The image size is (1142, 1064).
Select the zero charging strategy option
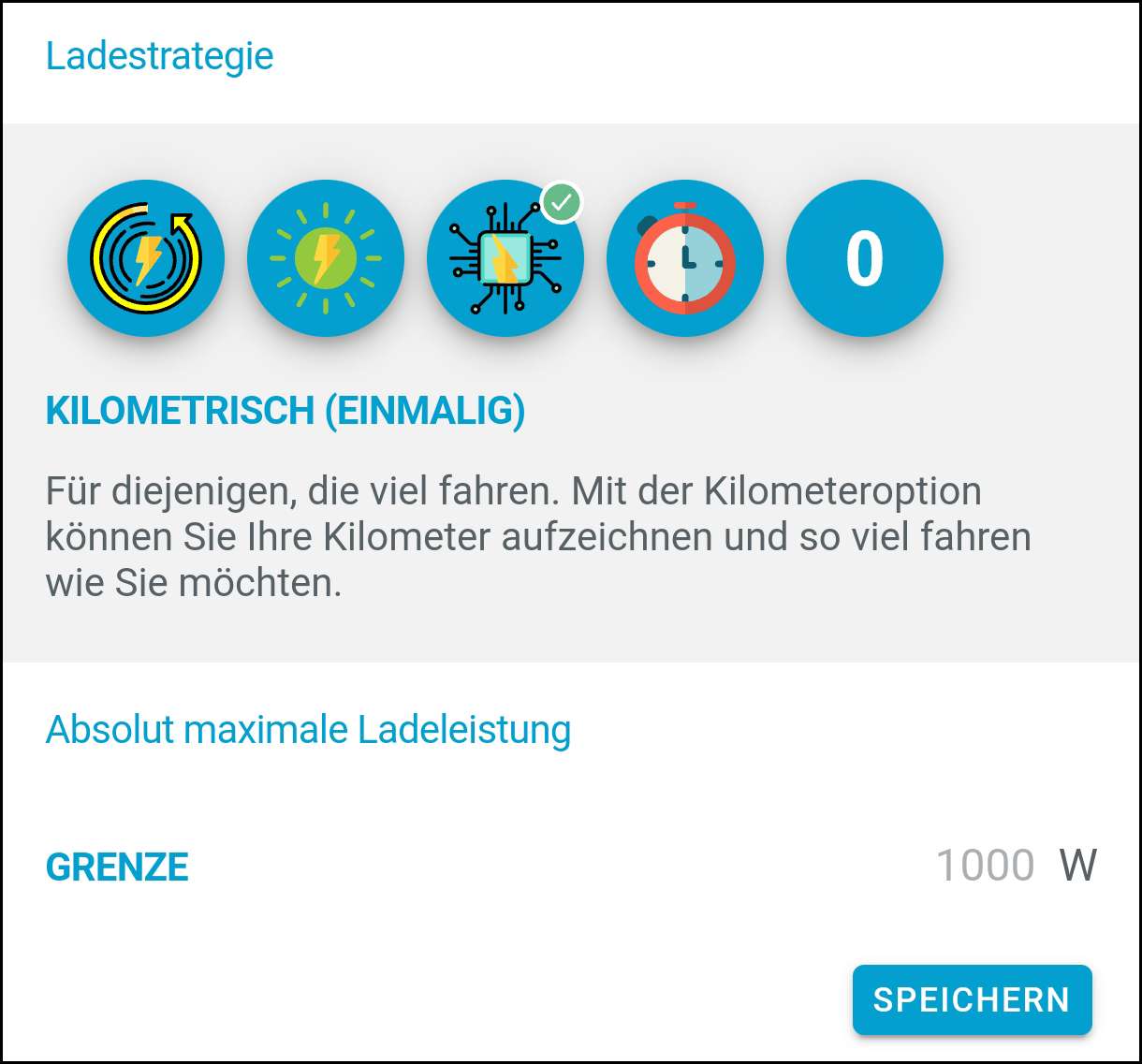tap(865, 258)
